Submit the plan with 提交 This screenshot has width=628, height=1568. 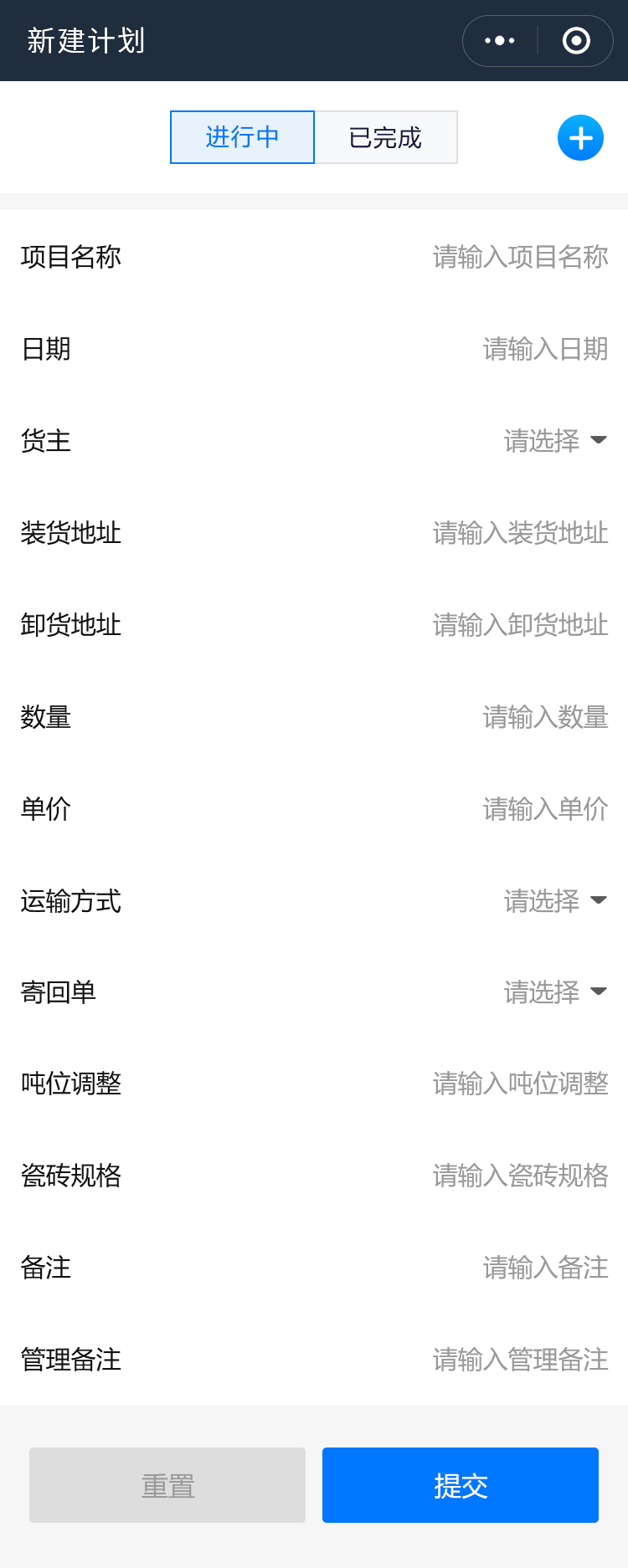point(461,1485)
